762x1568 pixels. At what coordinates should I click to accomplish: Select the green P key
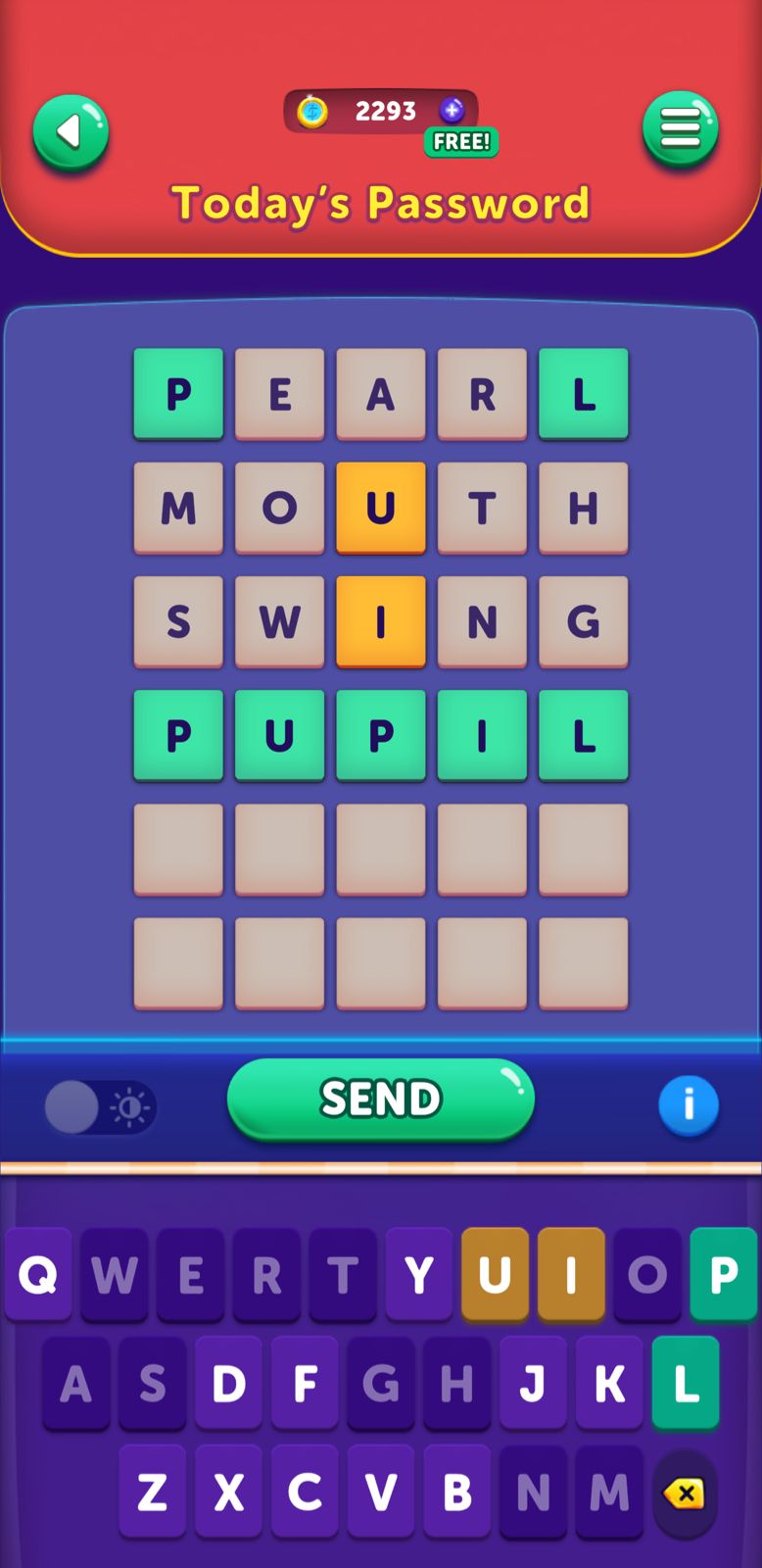[723, 1275]
